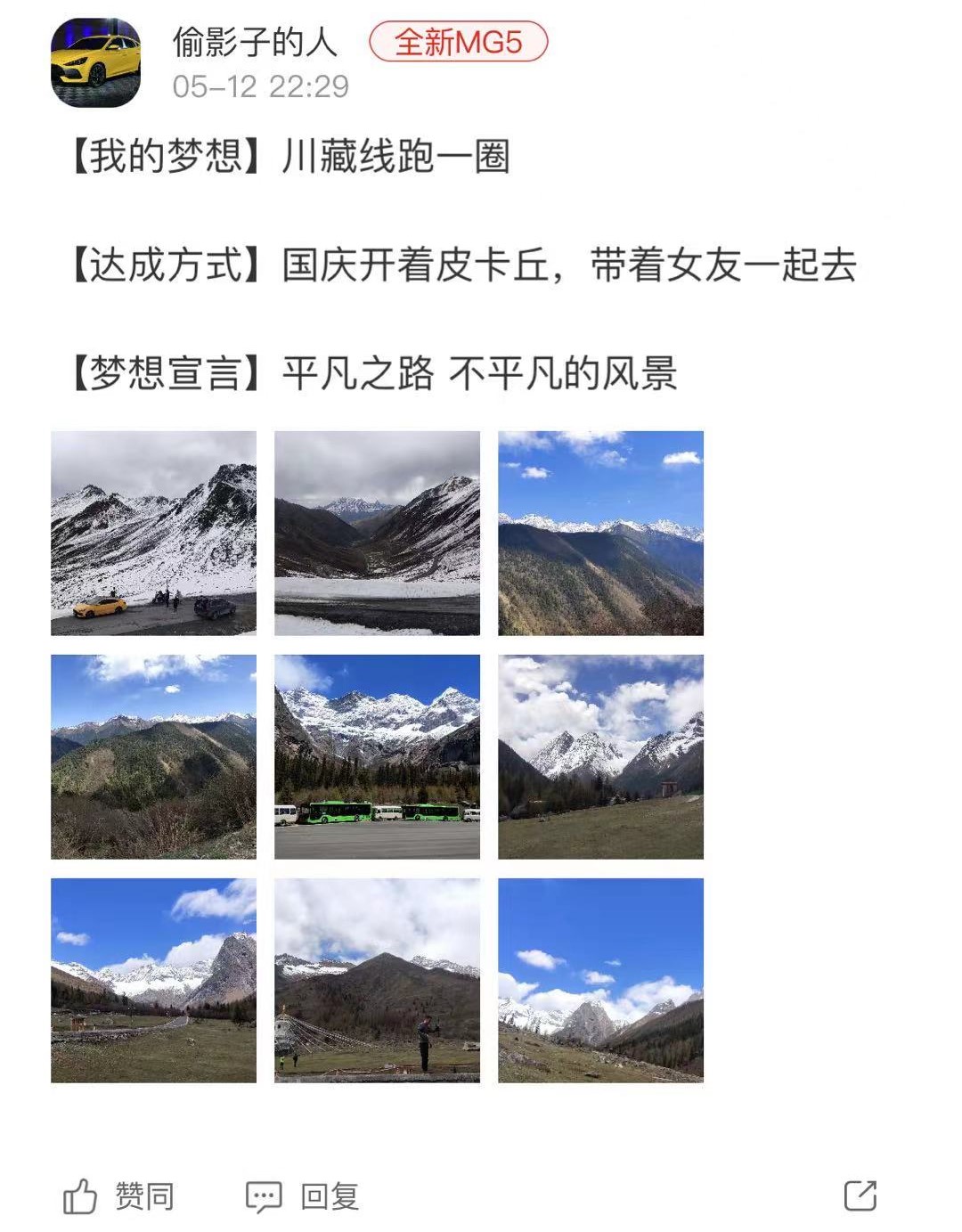Open second-row photo of shrub-covered hillside
The height and width of the screenshot is (1232, 962).
153,756
